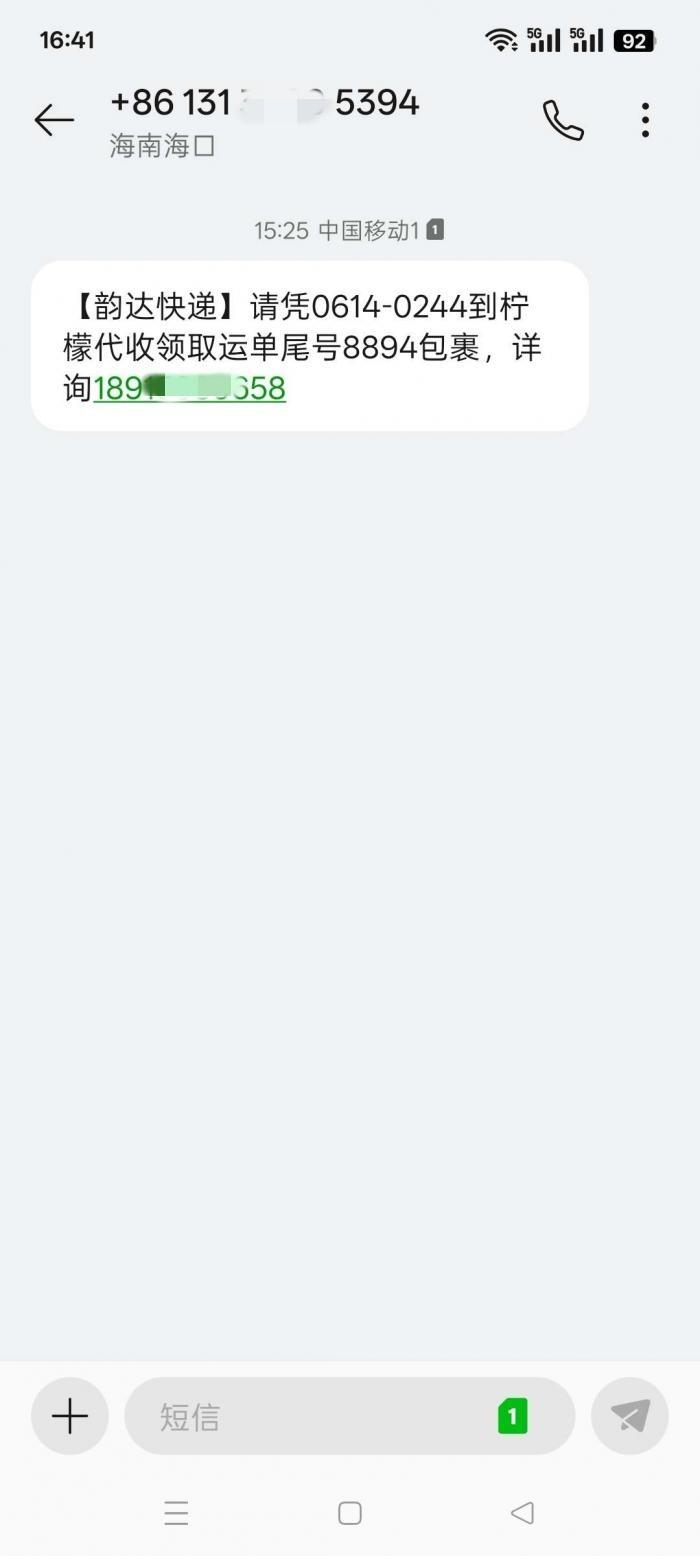Switch SIM with the green SIM 1 icon

click(512, 1416)
